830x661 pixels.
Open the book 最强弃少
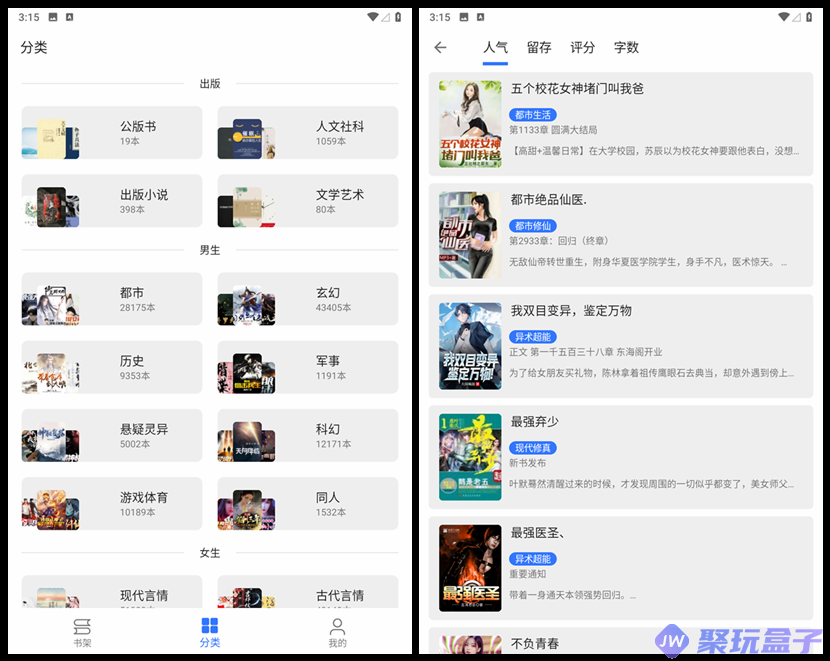click(x=620, y=457)
